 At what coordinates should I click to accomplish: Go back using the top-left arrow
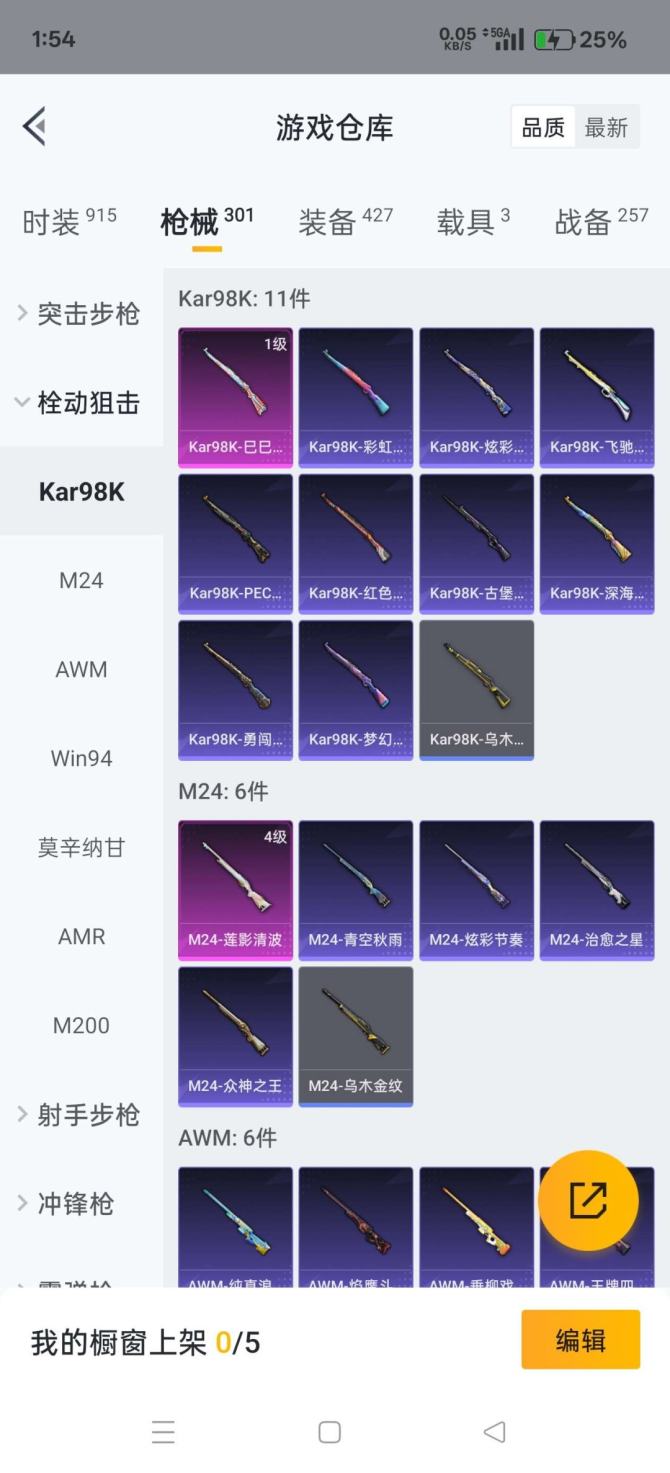35,127
